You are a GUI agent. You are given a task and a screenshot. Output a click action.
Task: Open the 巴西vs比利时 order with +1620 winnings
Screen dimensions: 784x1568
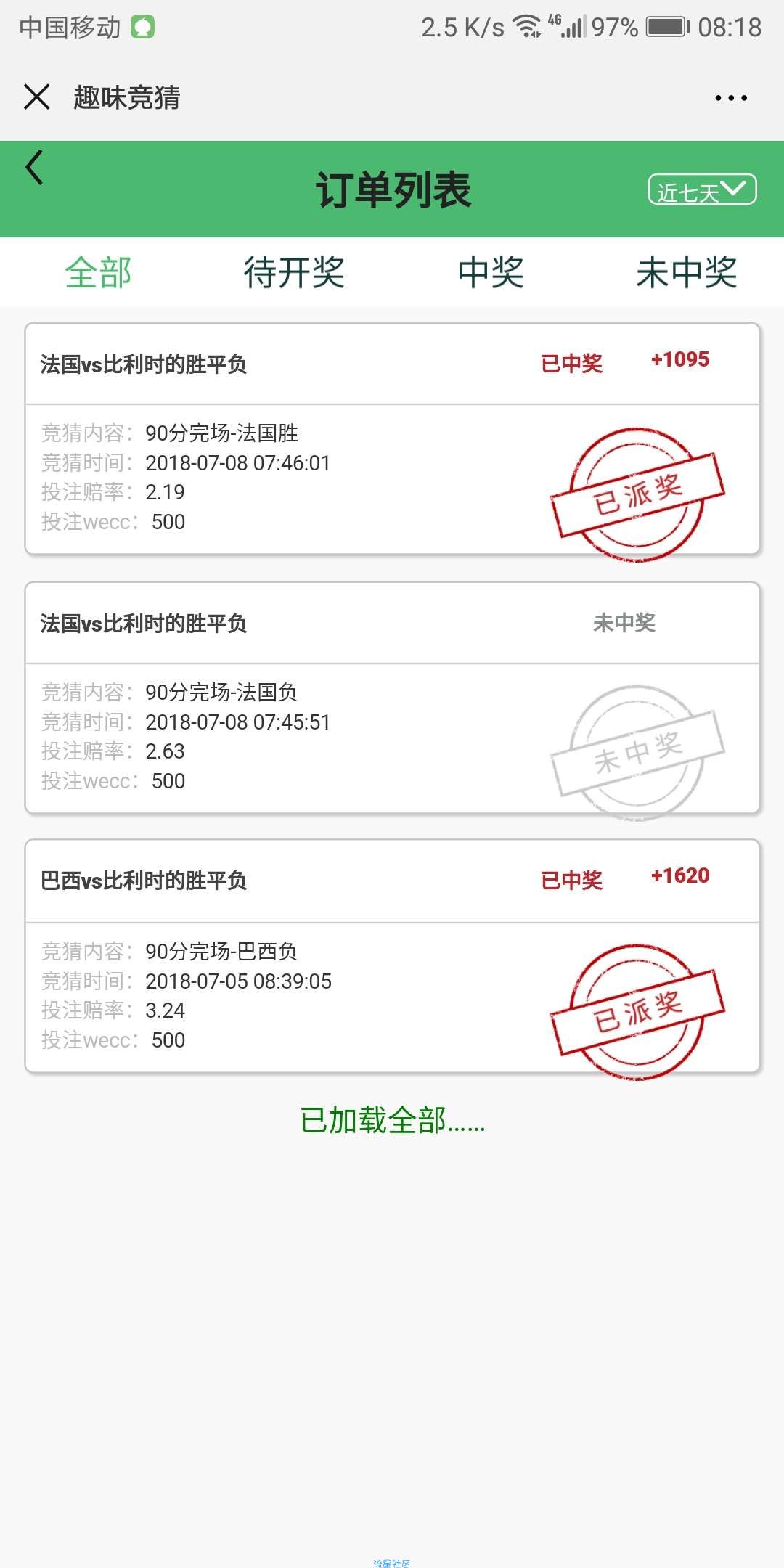click(x=392, y=957)
